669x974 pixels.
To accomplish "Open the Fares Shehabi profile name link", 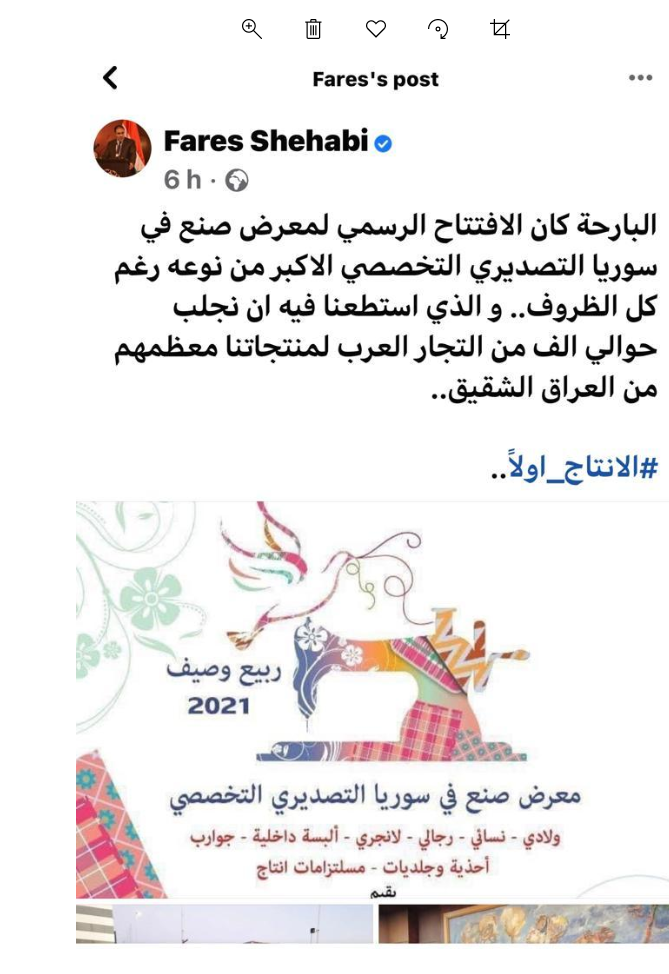I will pyautogui.click(x=266, y=141).
